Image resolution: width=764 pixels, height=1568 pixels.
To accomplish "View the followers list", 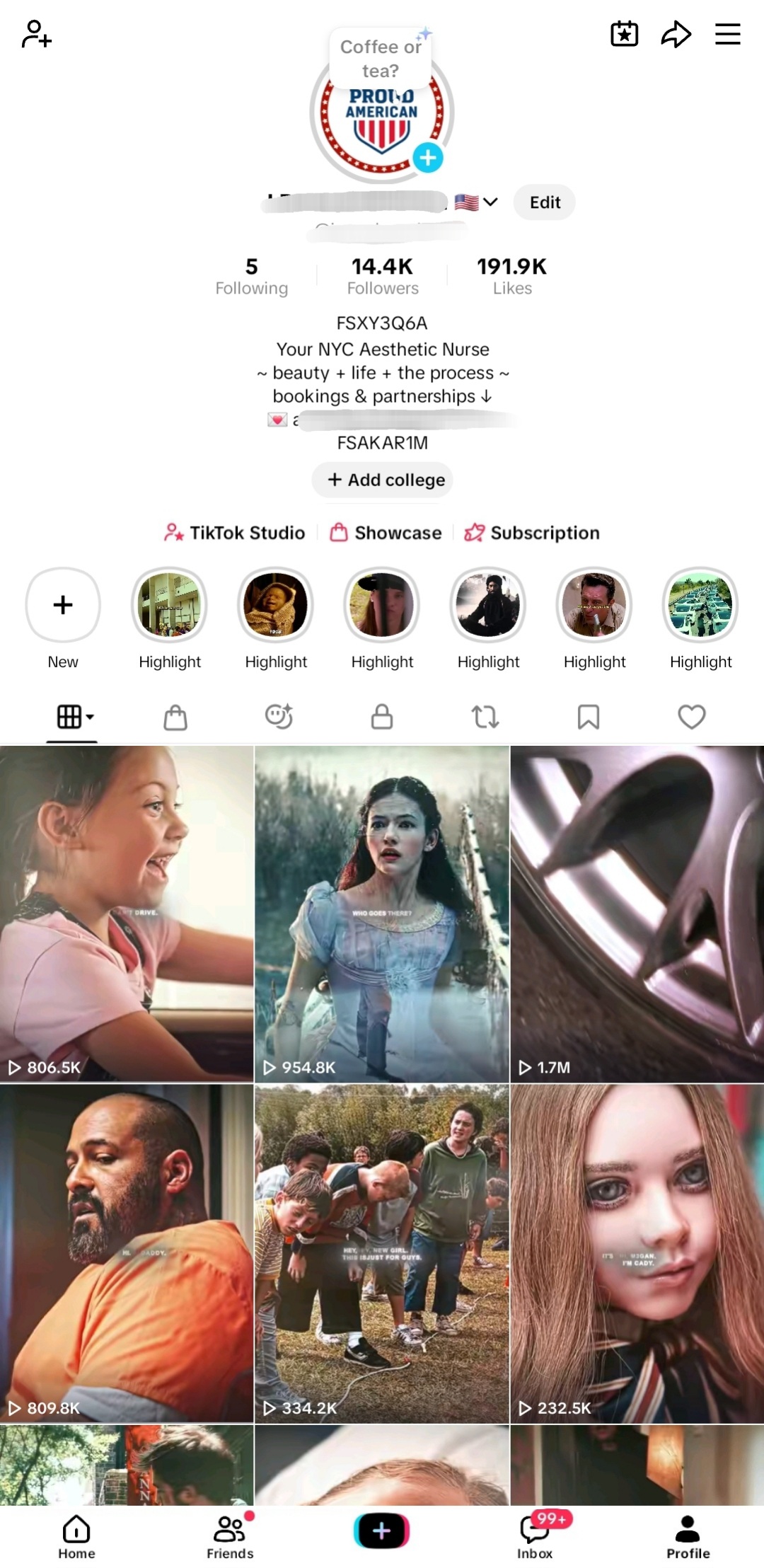I will [x=382, y=276].
